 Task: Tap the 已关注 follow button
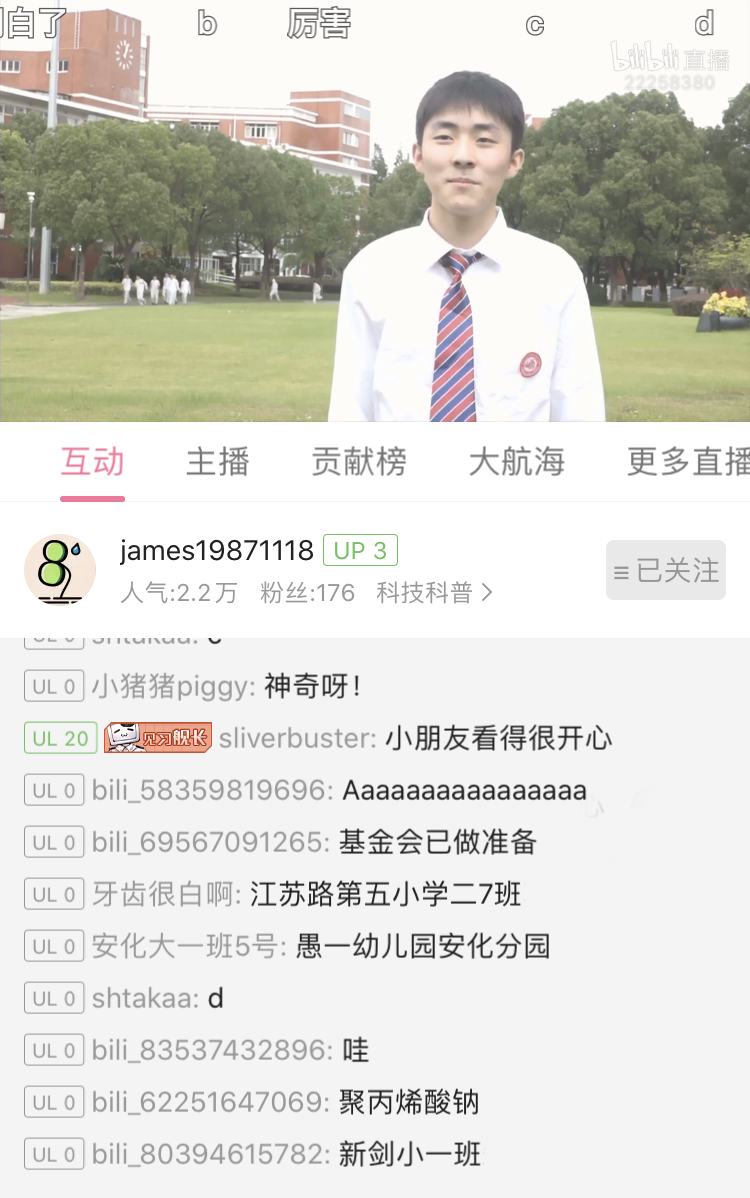tap(665, 570)
